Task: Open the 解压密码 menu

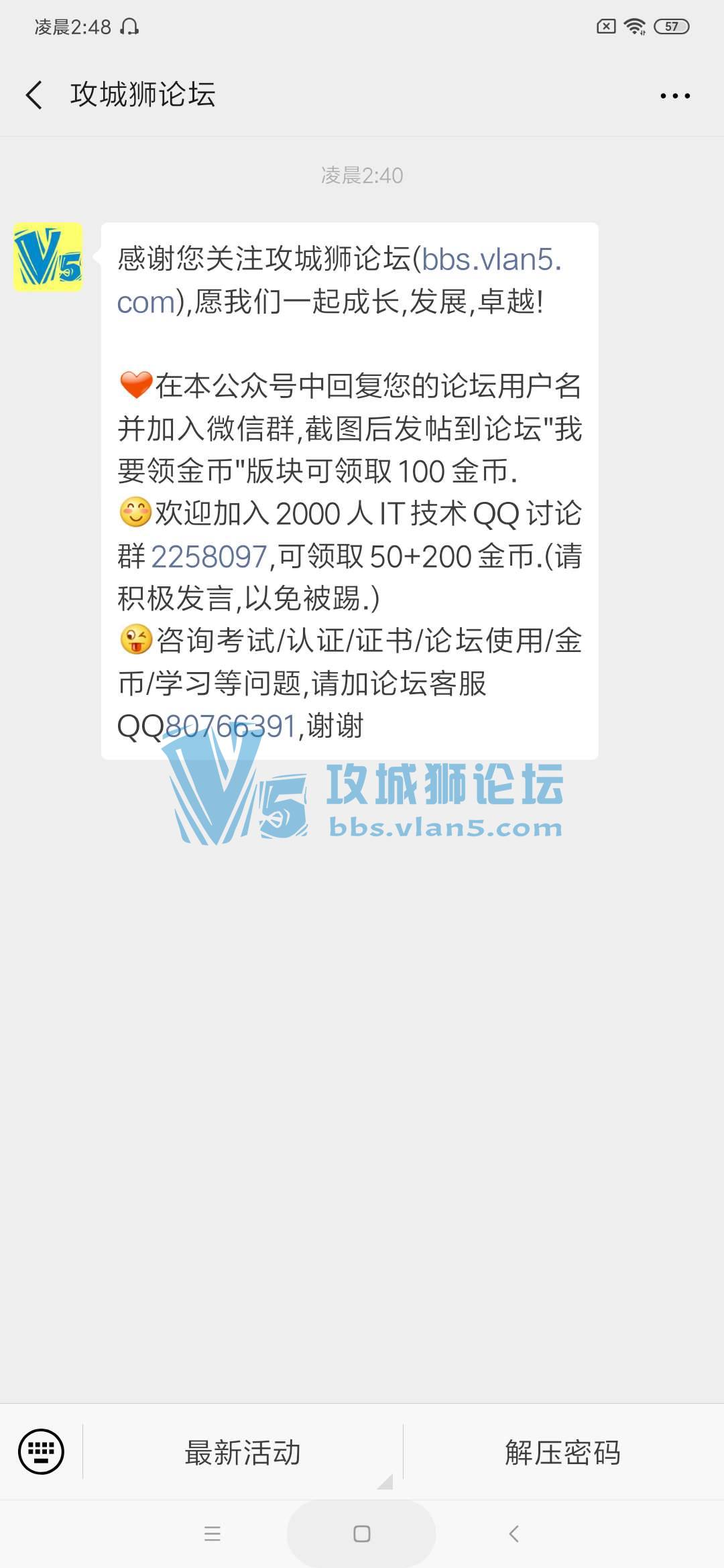Action: point(562,1452)
